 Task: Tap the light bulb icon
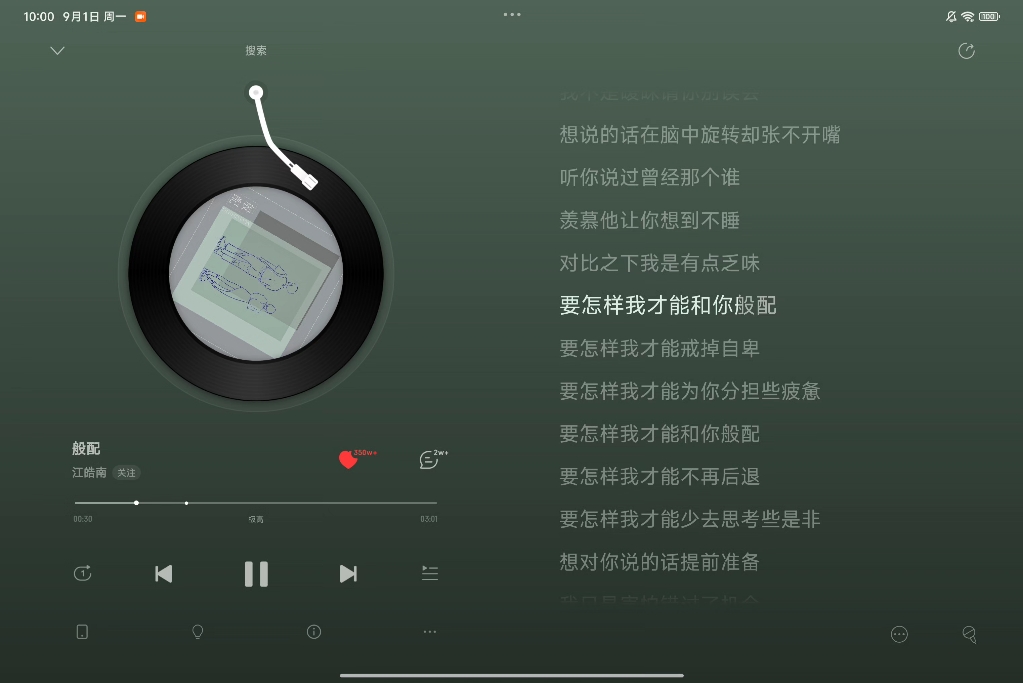[x=198, y=632]
